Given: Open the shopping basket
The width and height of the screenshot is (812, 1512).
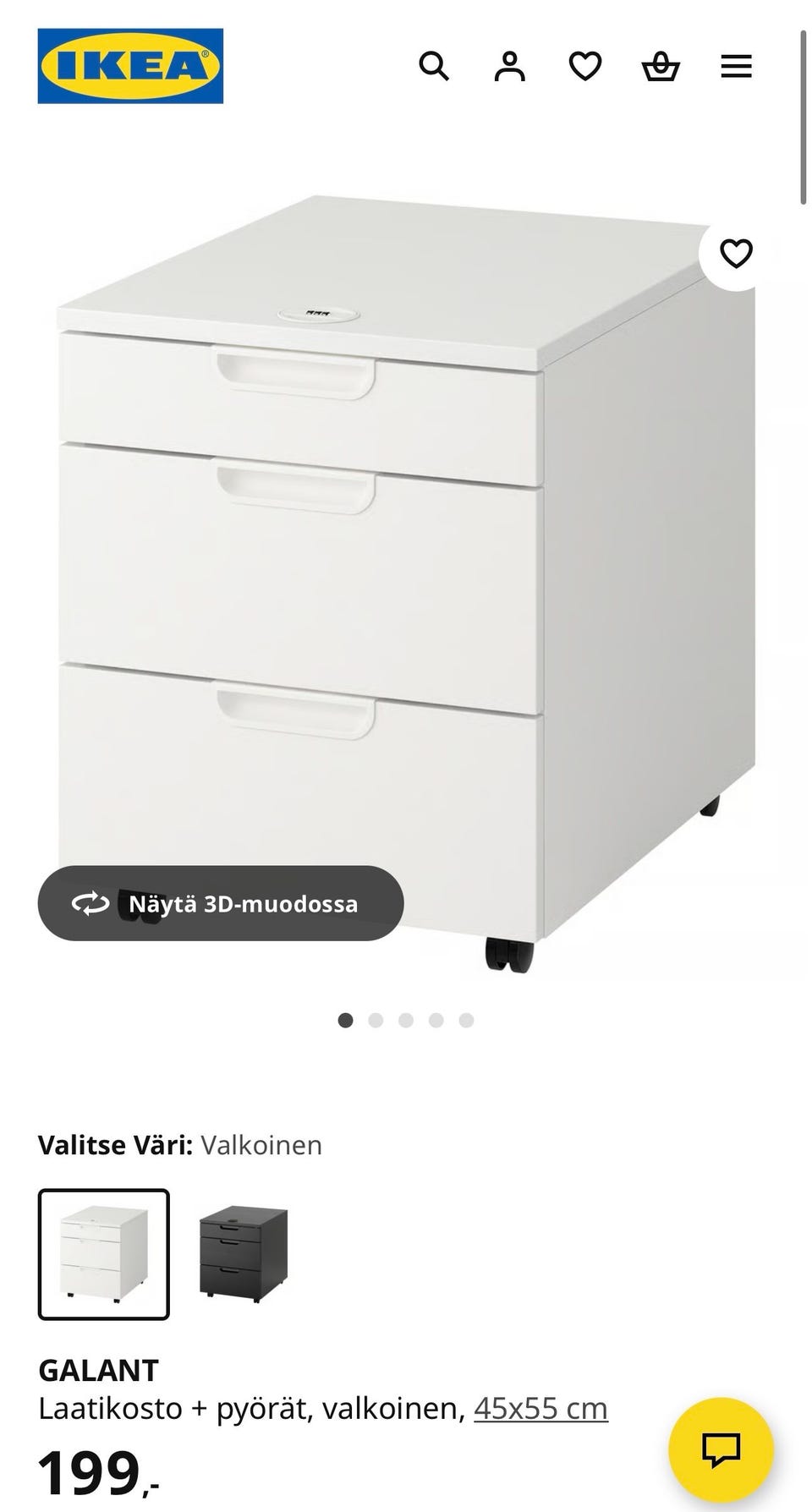Looking at the screenshot, I should pos(661,66).
